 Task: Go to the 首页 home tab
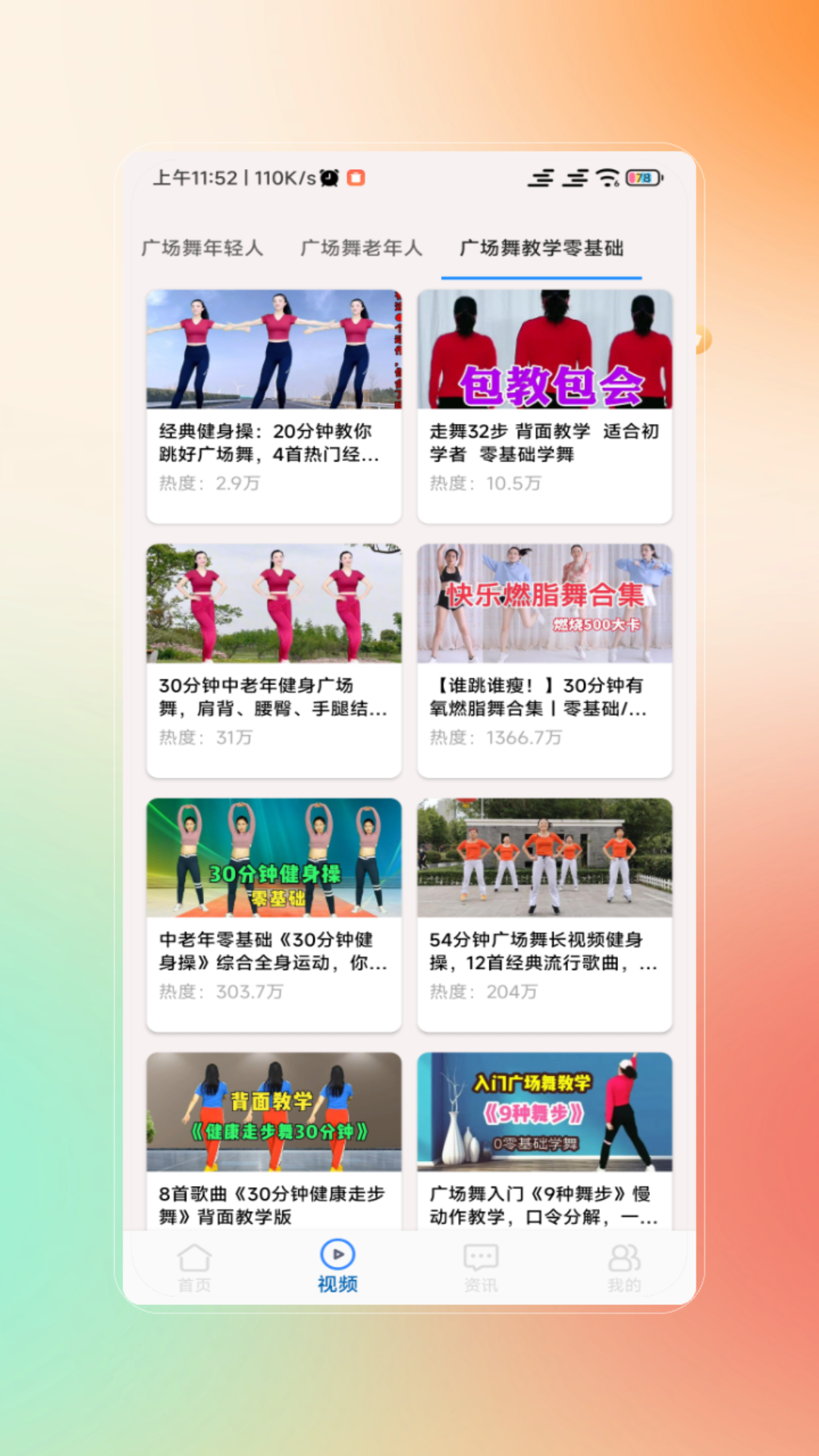click(194, 1268)
